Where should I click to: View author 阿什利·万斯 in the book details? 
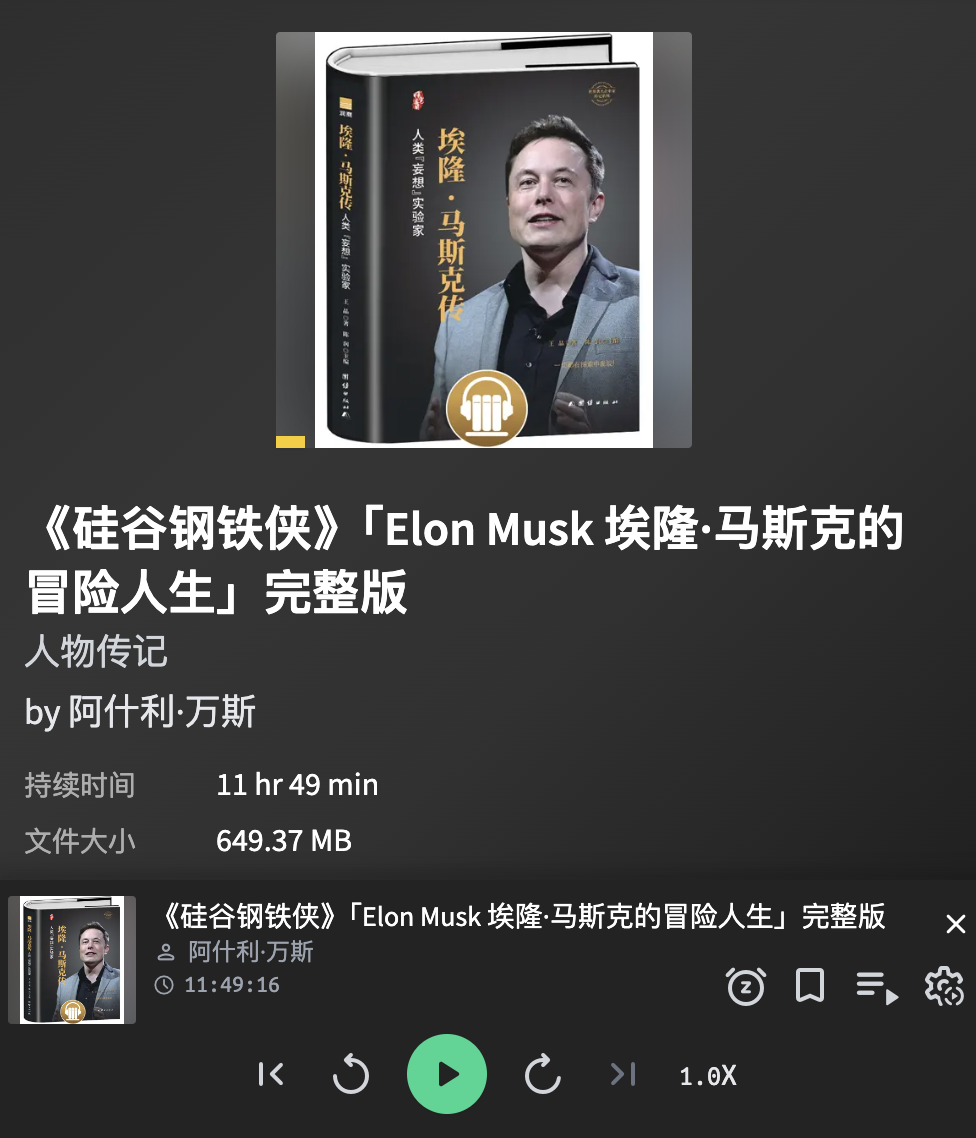pos(162,713)
